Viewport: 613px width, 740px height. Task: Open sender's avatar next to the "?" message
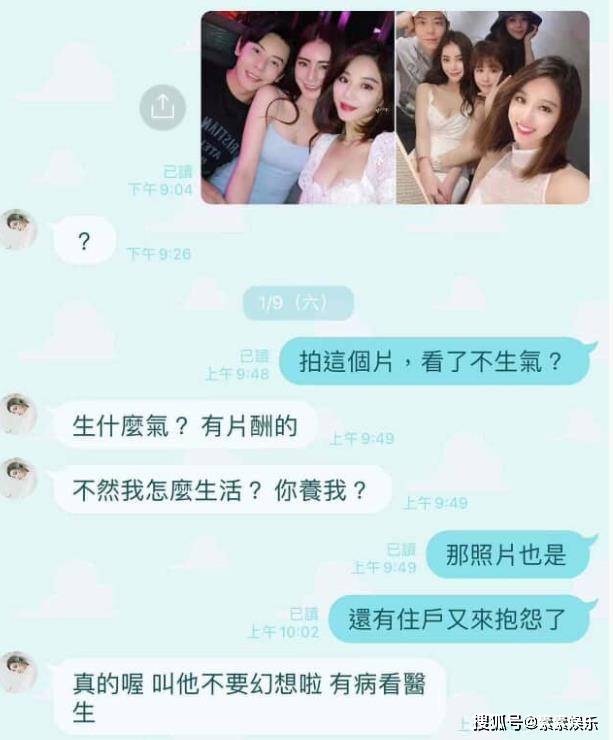pos(18,229)
